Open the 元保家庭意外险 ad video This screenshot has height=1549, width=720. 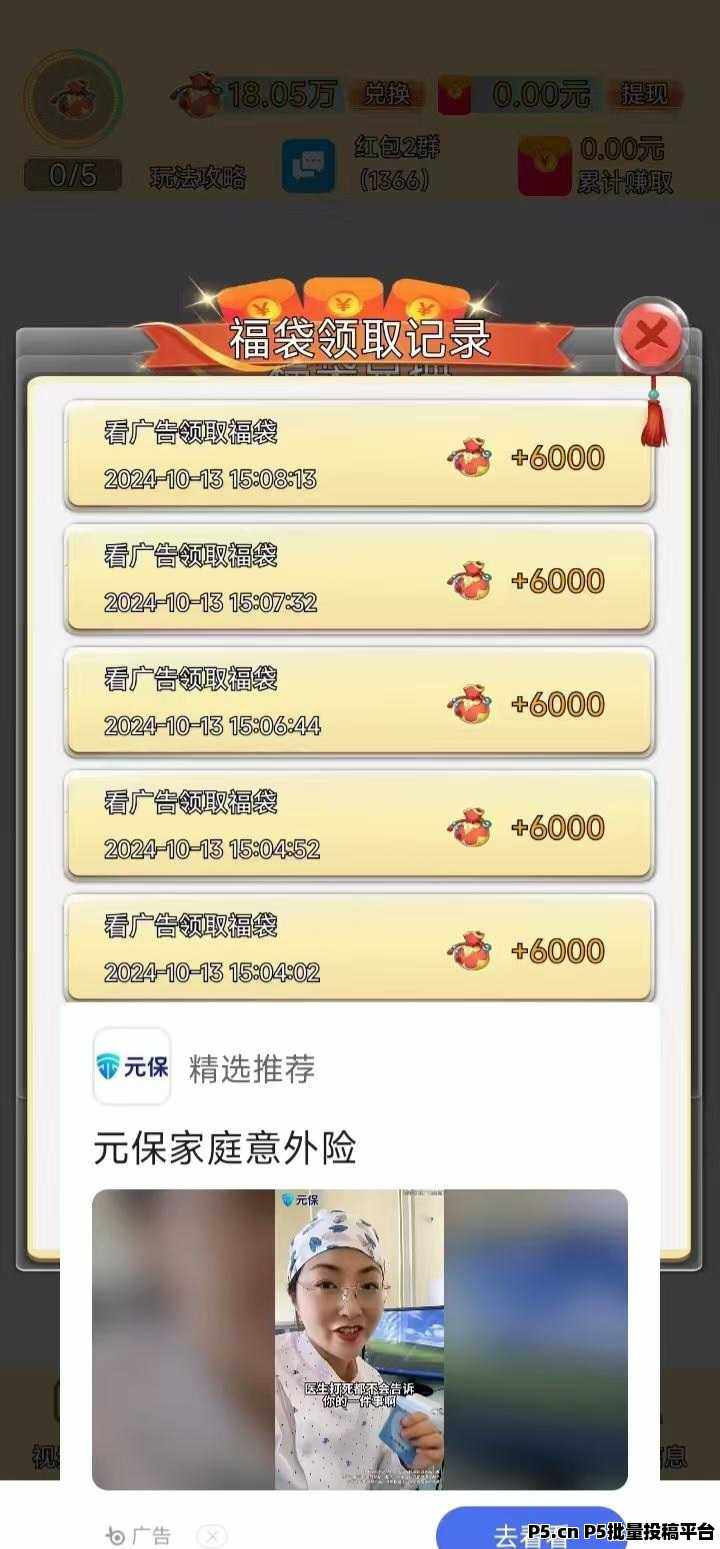click(x=360, y=1338)
